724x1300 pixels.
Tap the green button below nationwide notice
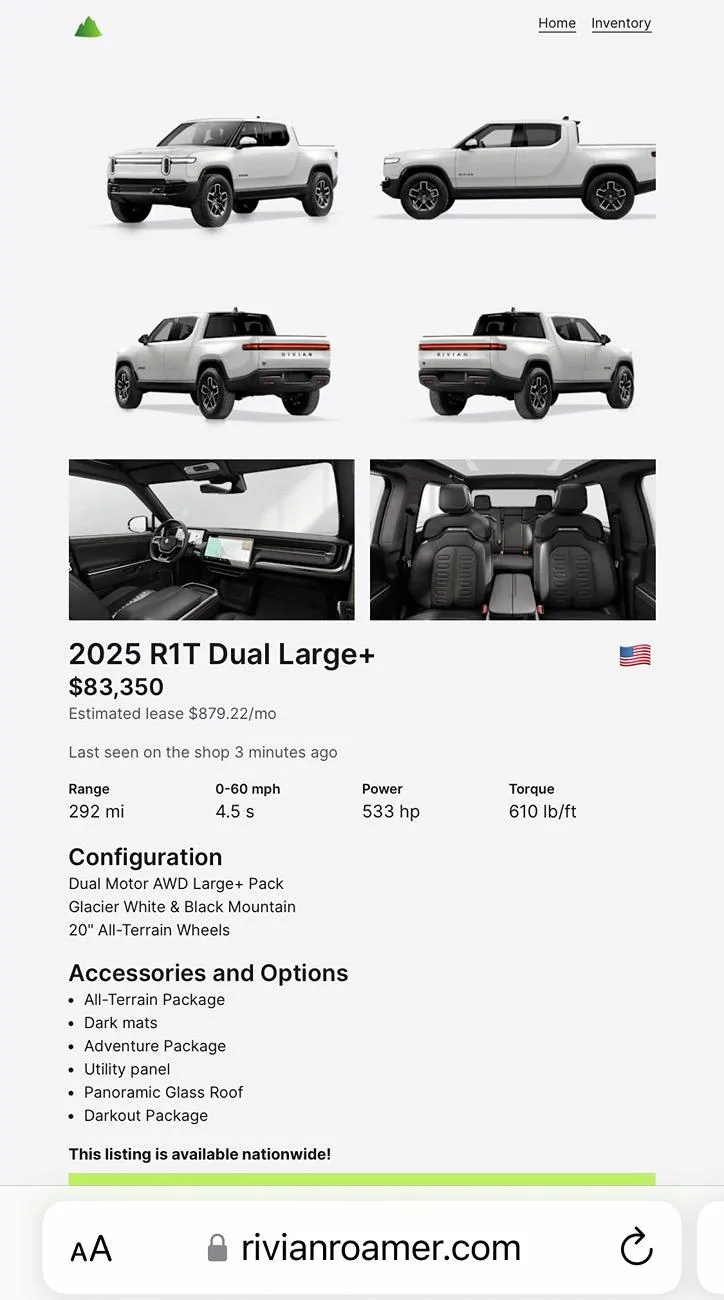[362, 1179]
